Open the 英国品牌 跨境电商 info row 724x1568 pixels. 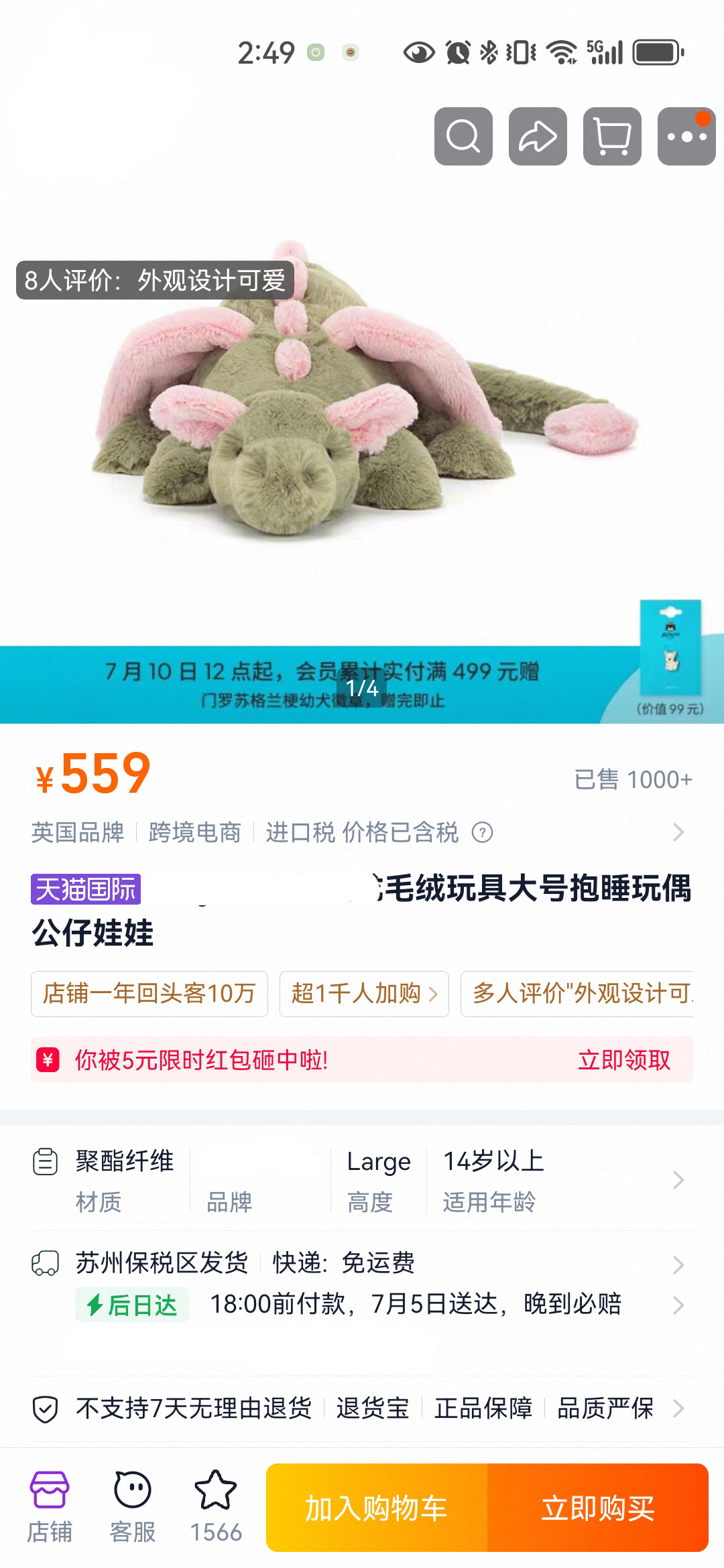click(362, 832)
